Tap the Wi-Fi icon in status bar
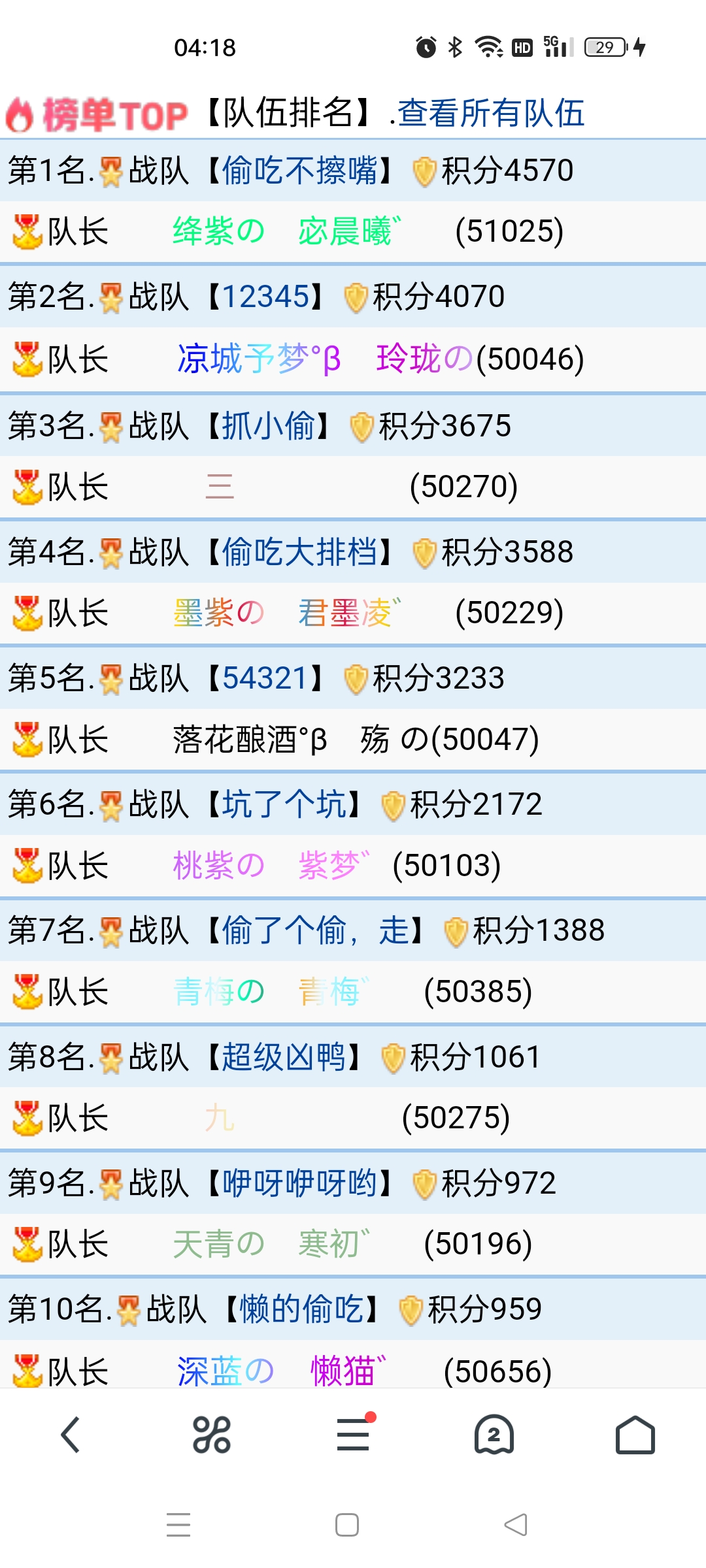 pos(486,46)
